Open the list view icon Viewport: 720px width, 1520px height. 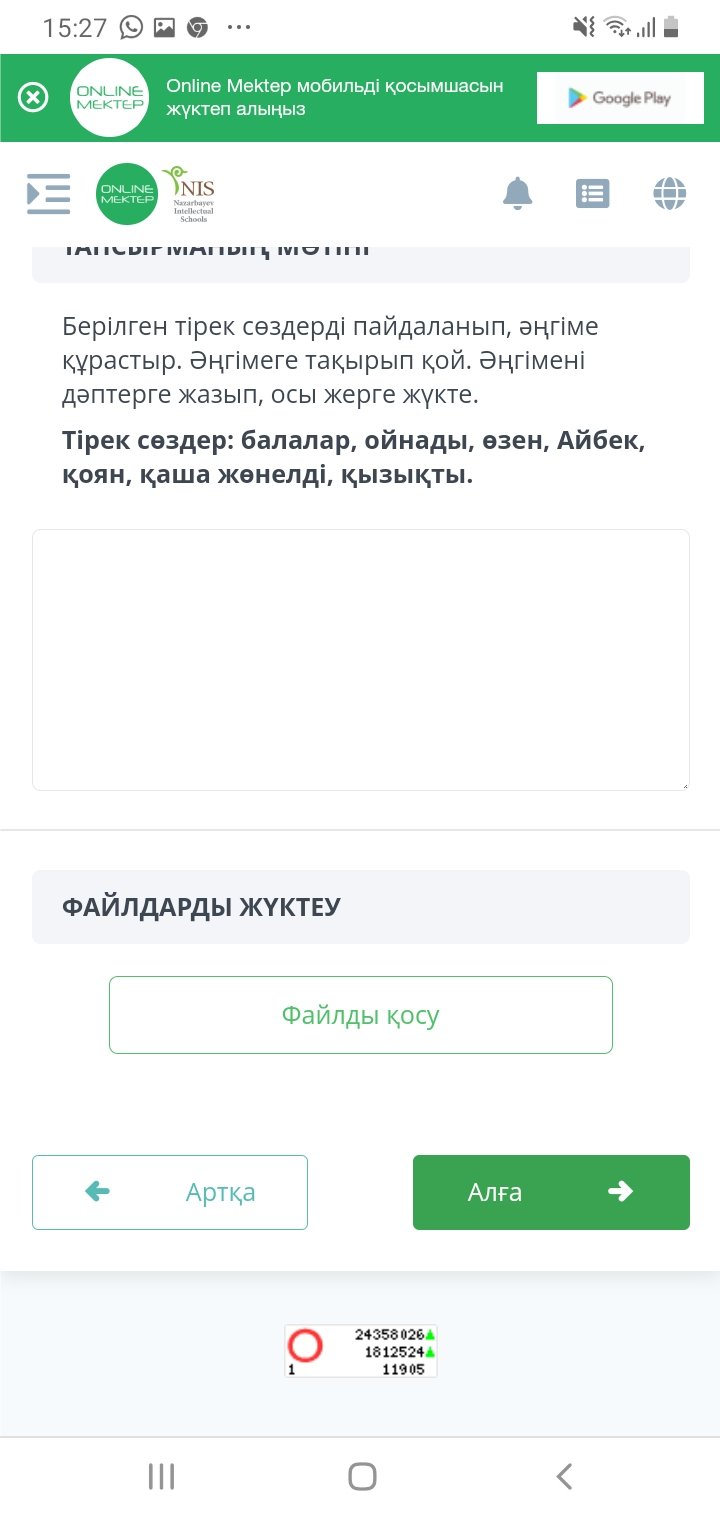coord(592,193)
